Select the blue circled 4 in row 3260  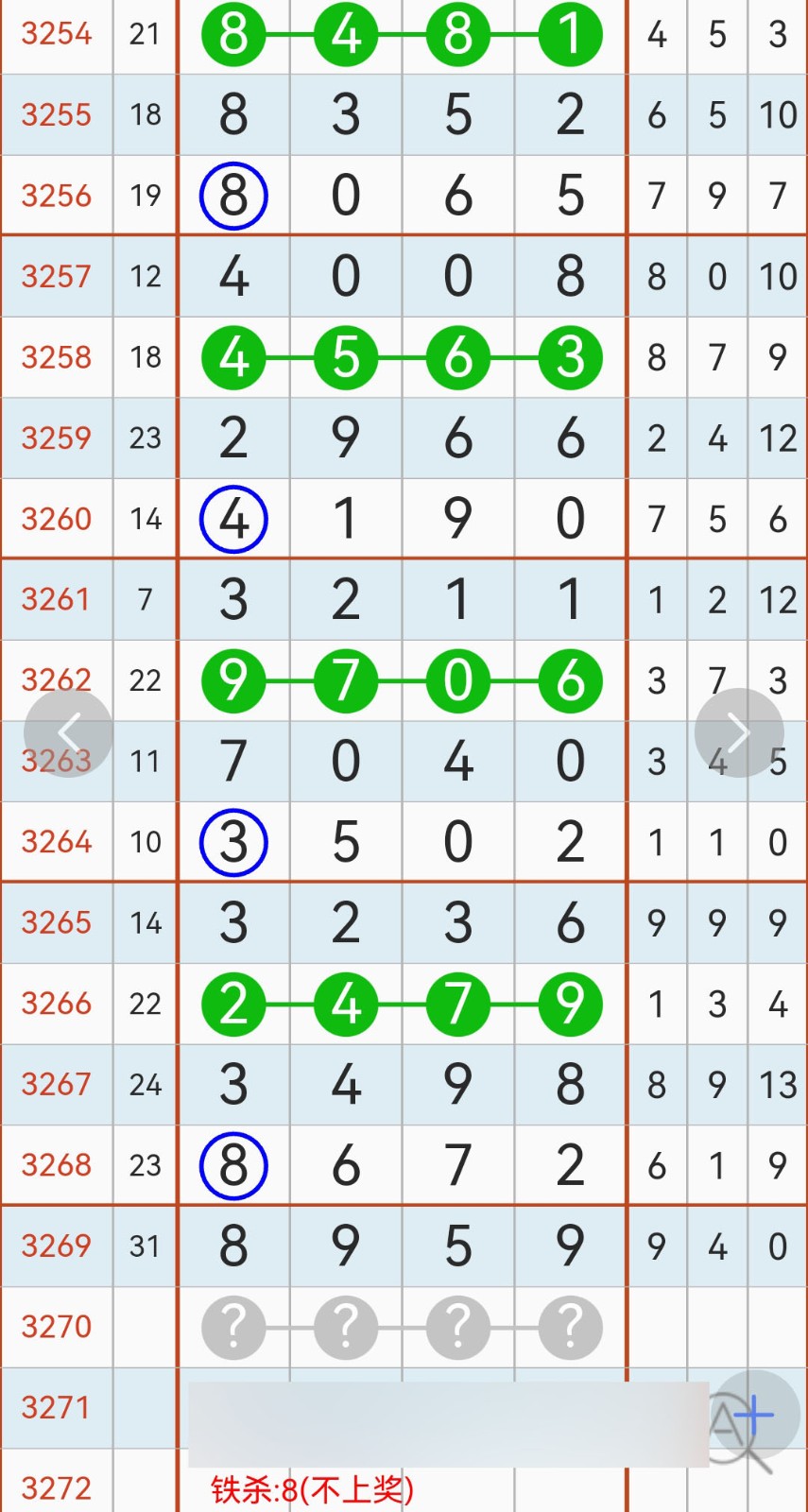pos(233,519)
